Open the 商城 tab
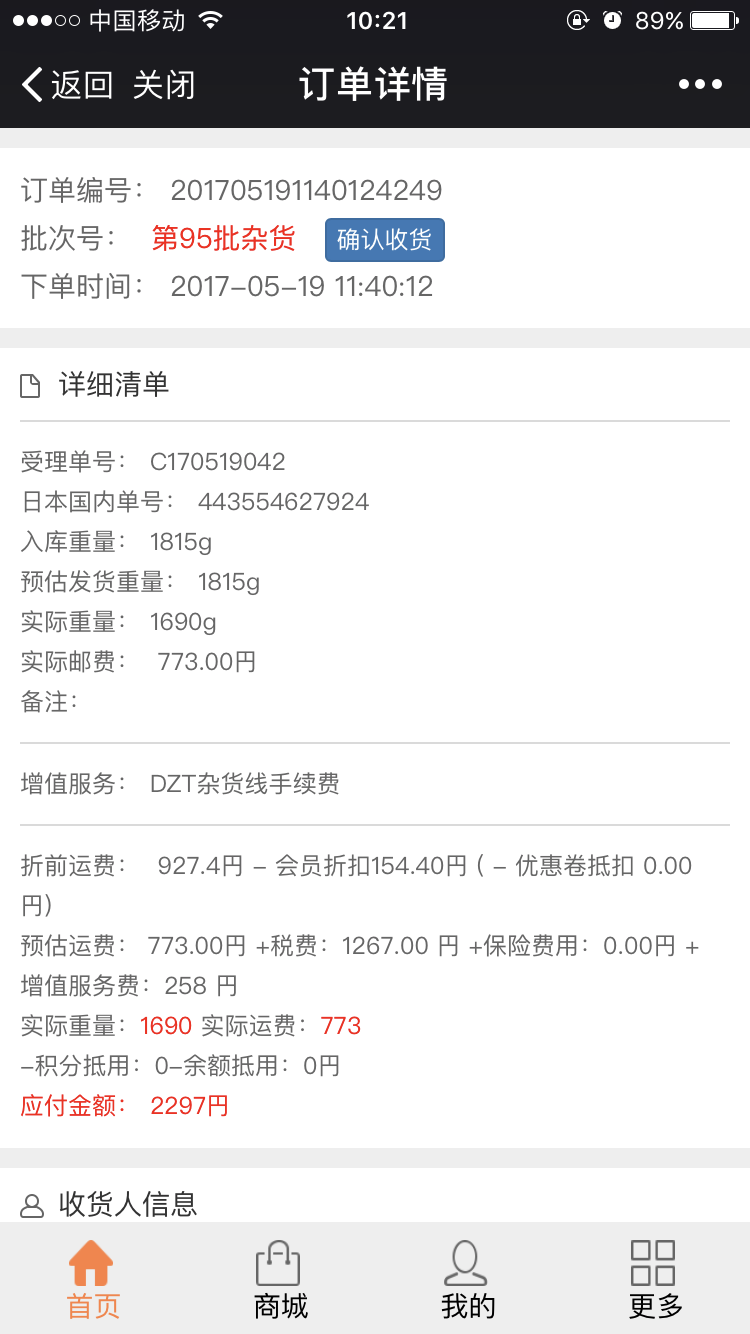 (280, 1279)
